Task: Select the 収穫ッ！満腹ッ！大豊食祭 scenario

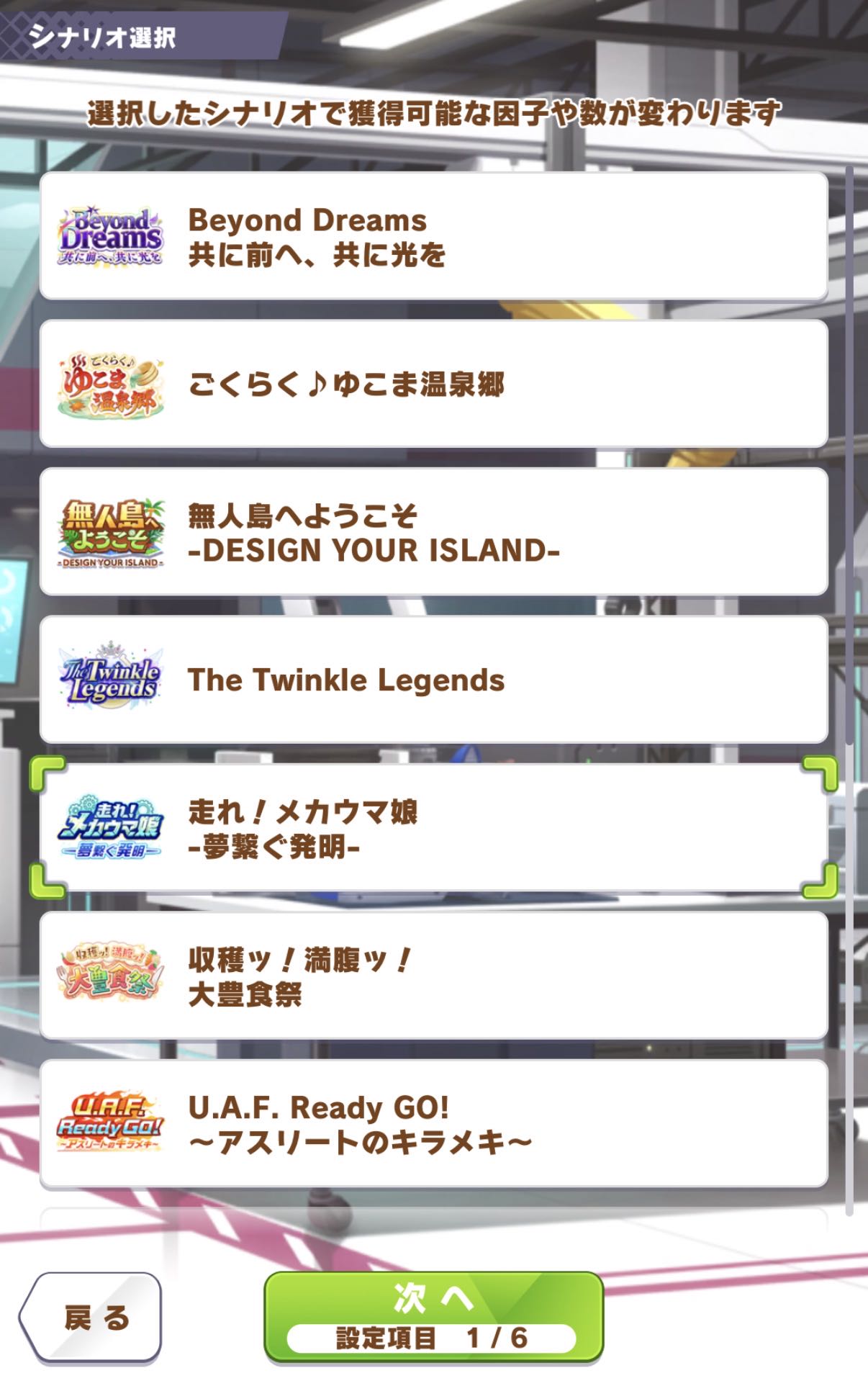Action: pyautogui.click(x=433, y=976)
